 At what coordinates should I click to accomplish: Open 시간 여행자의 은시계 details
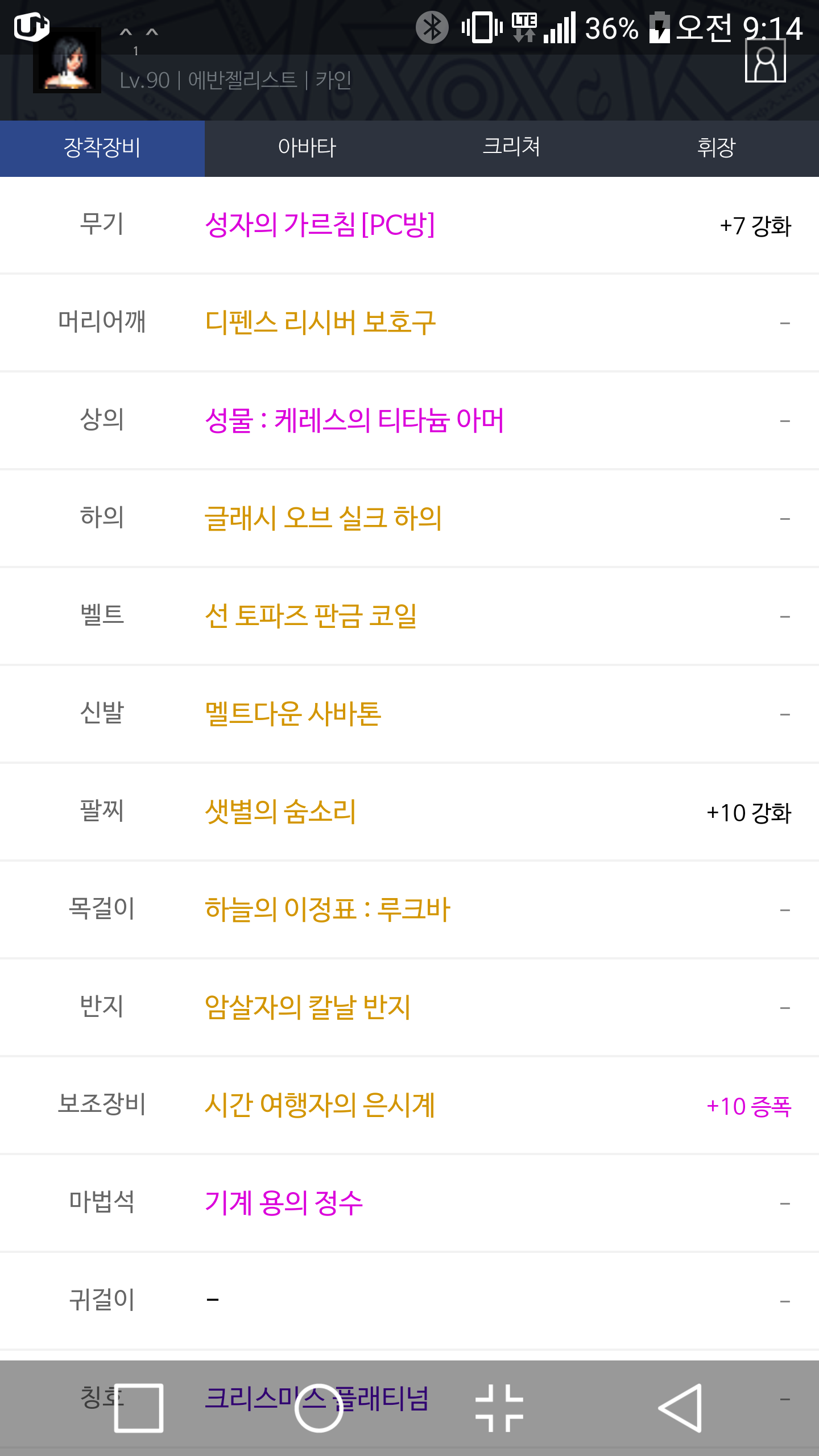pos(320,1105)
